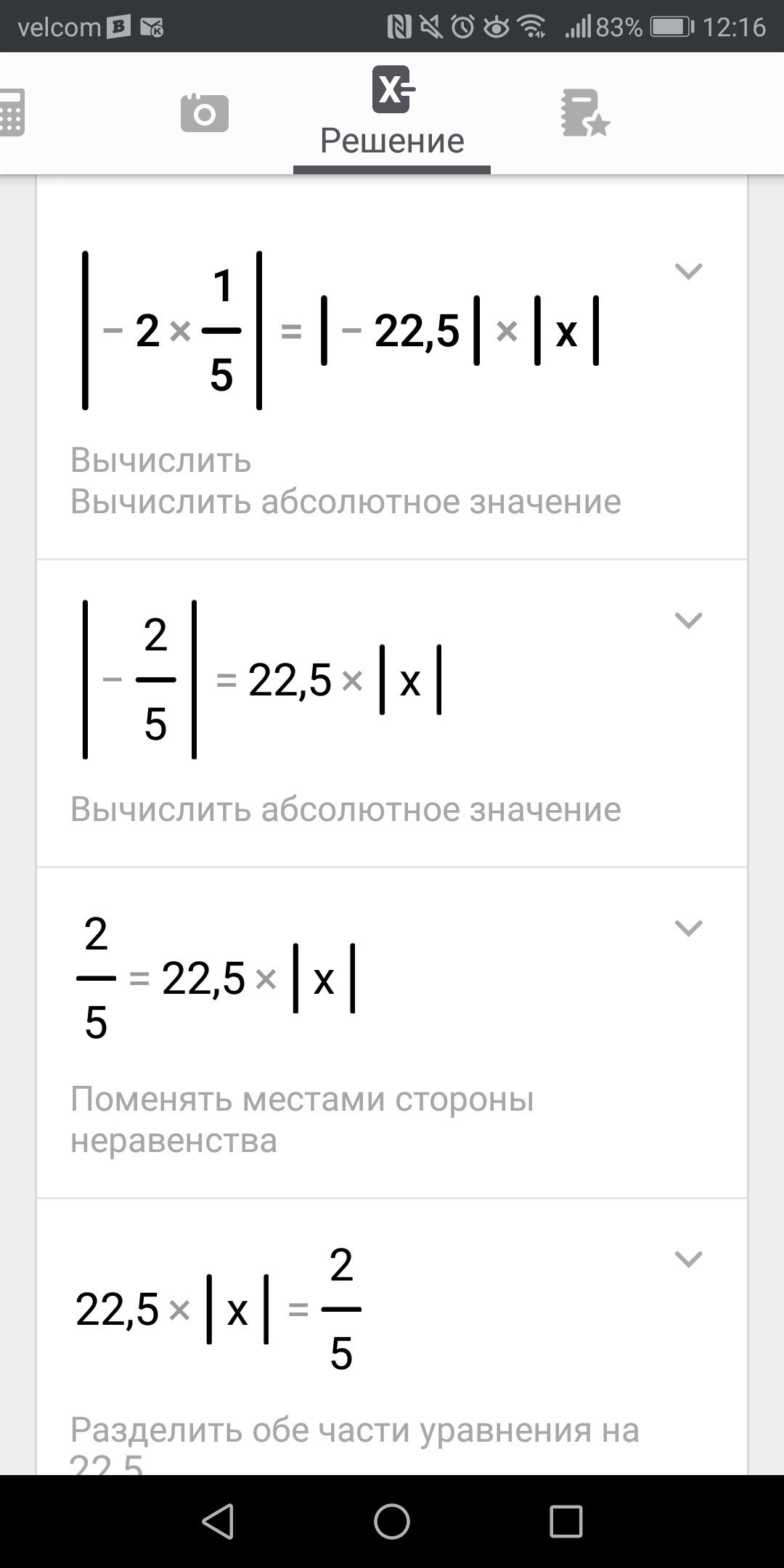The width and height of the screenshot is (784, 1568).
Task: Switch to the camera tab
Action: (x=205, y=113)
